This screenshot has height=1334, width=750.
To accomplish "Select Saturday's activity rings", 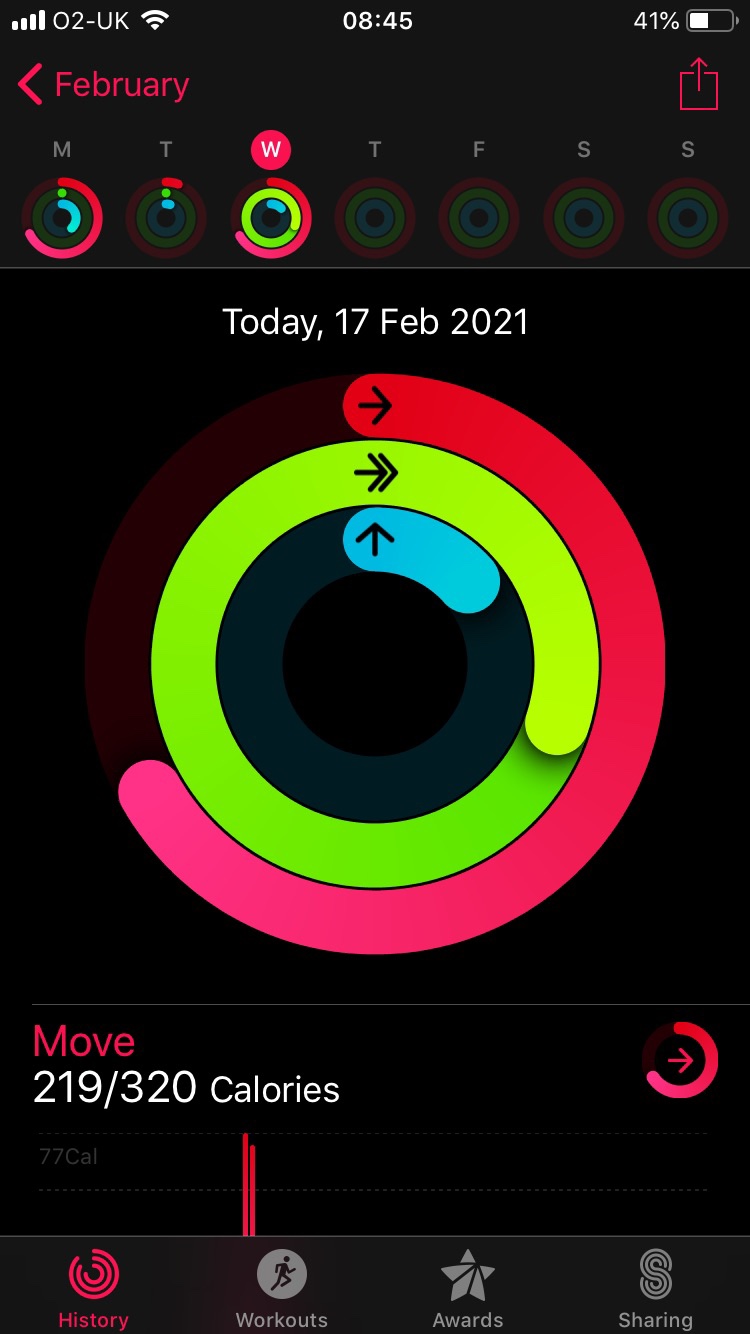I will pyautogui.click(x=584, y=217).
